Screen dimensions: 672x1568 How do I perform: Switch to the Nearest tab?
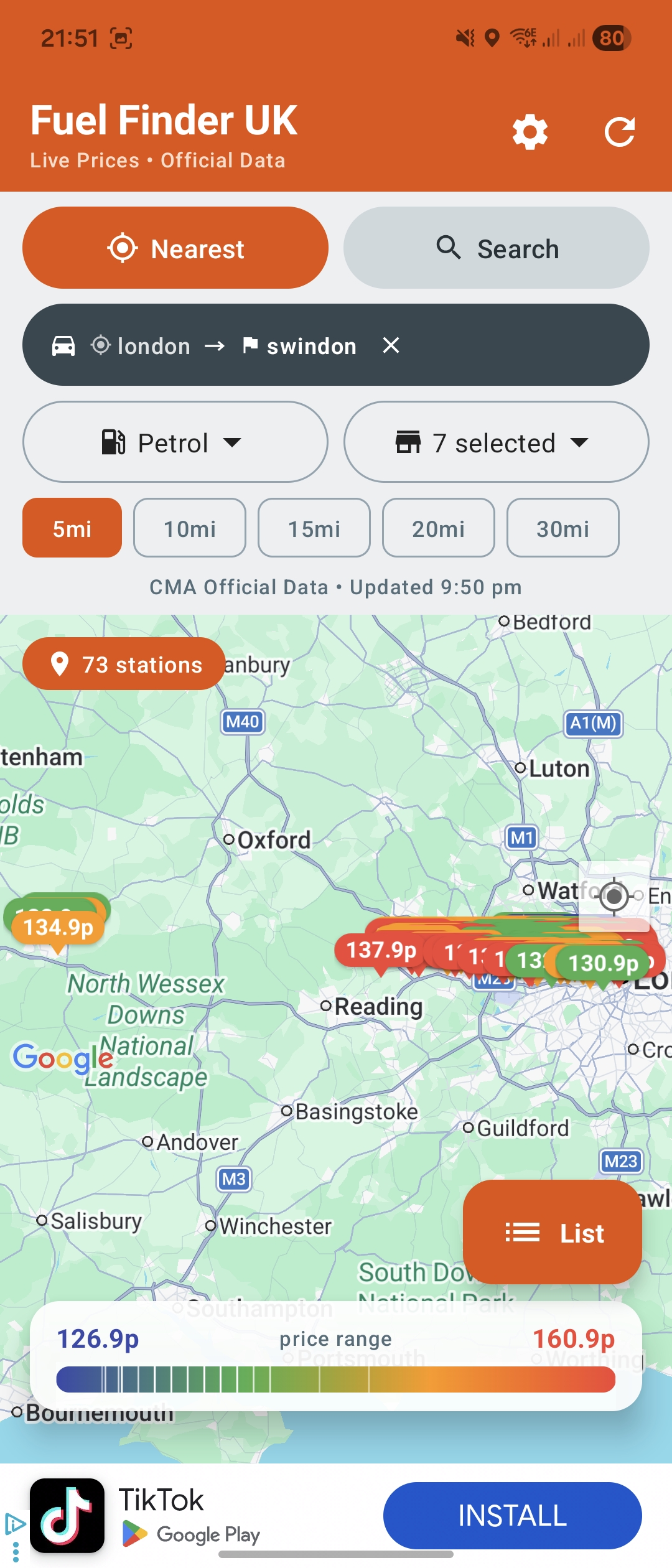coord(174,247)
